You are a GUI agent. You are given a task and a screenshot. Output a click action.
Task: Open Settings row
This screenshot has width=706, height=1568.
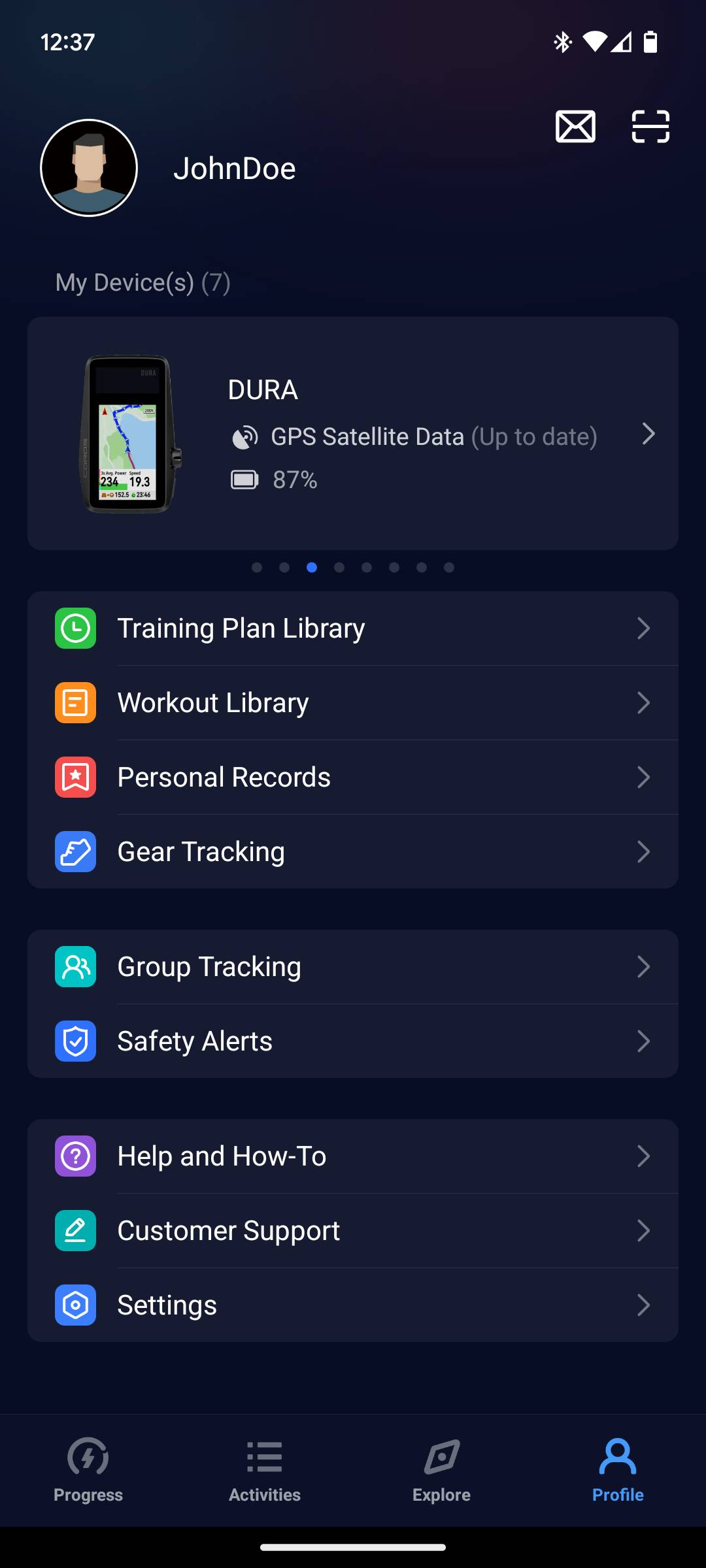353,1305
